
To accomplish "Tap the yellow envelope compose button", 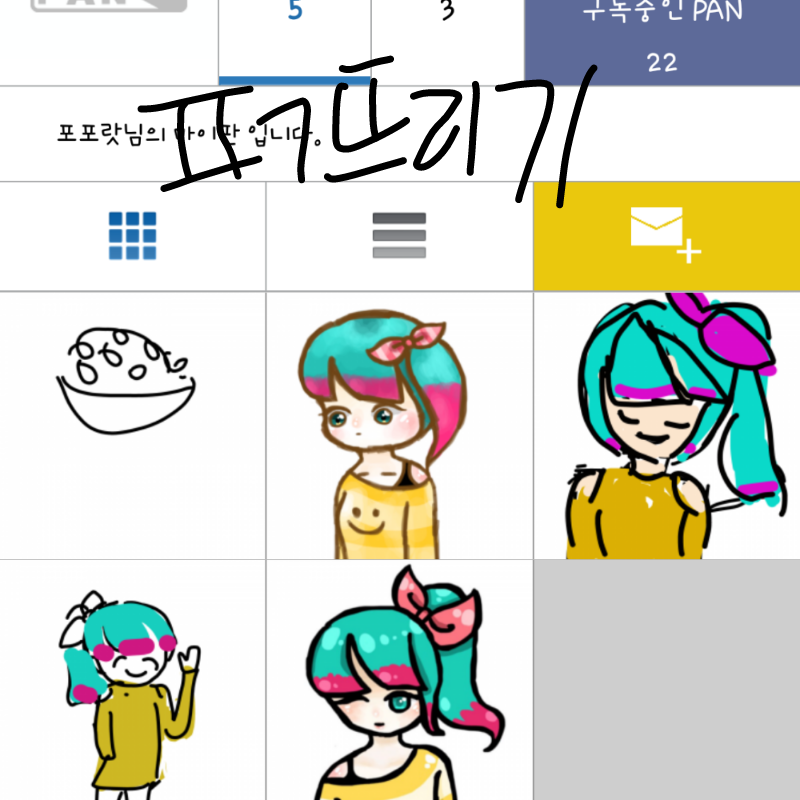I will click(666, 236).
